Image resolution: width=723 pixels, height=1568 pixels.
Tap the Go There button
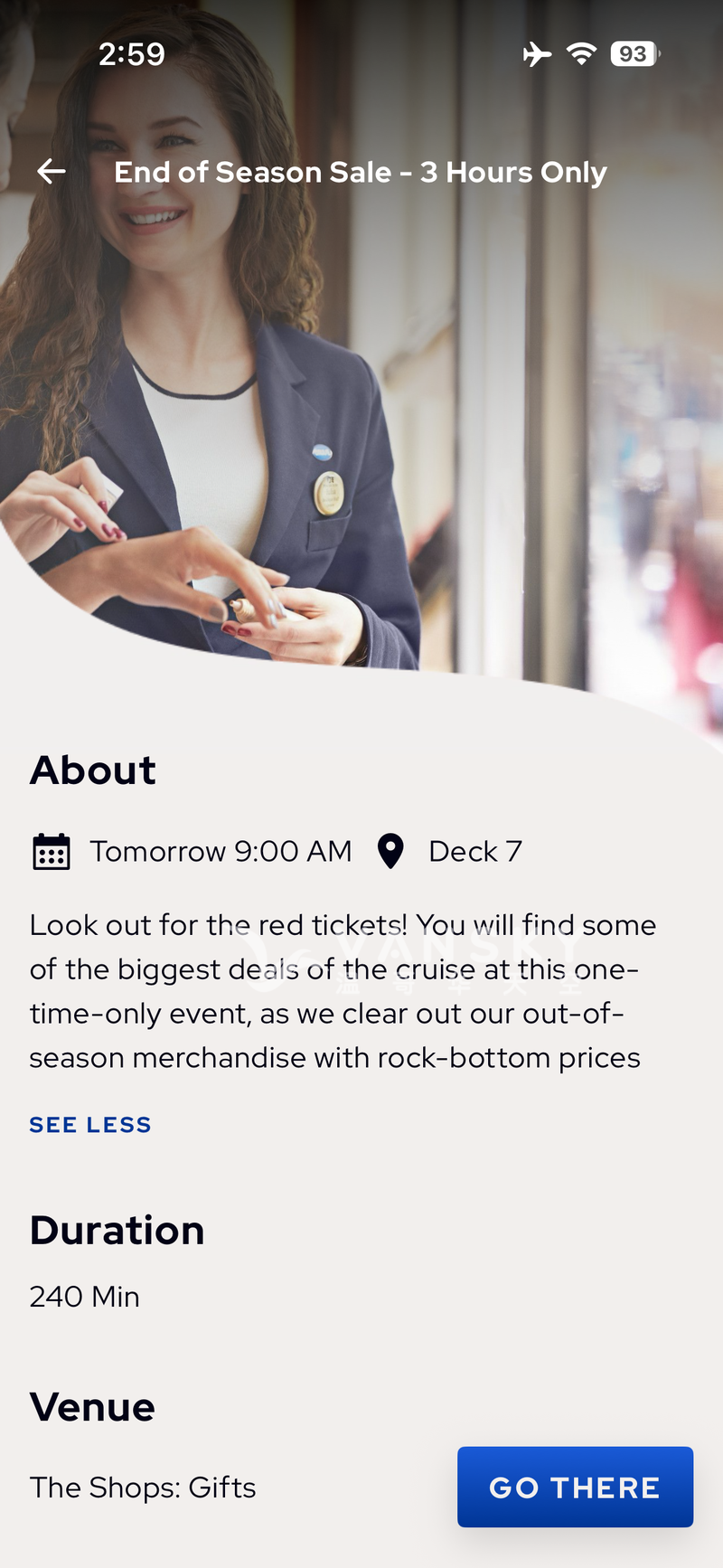[x=575, y=1488]
